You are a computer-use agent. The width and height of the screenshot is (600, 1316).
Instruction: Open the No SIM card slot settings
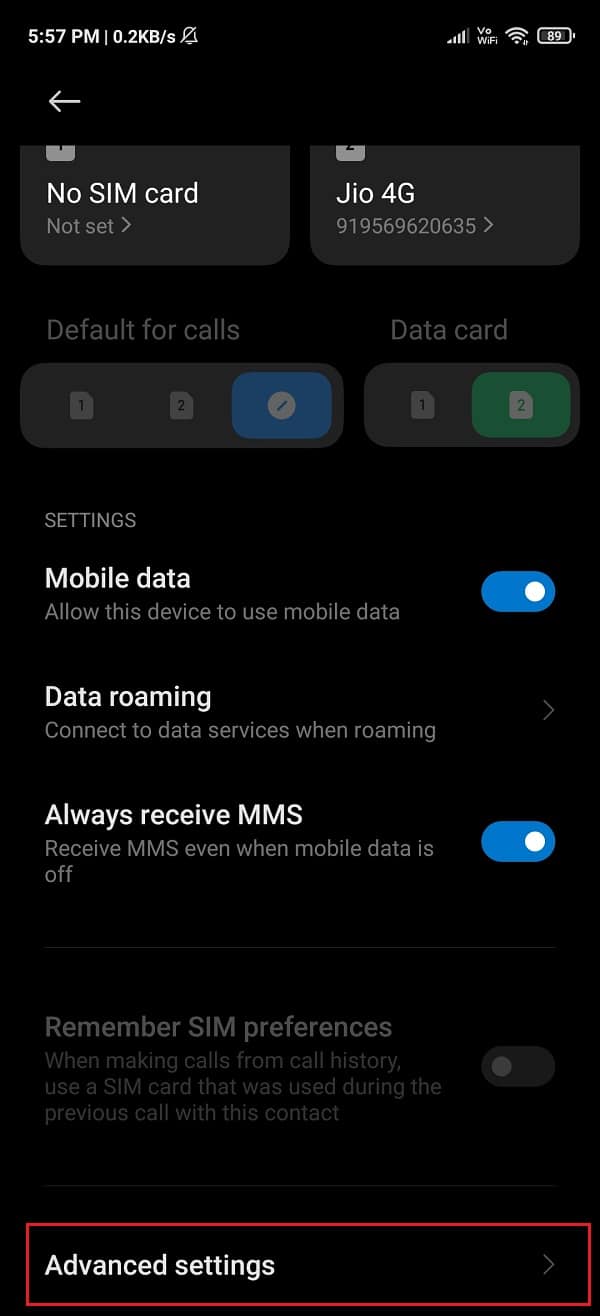(155, 207)
